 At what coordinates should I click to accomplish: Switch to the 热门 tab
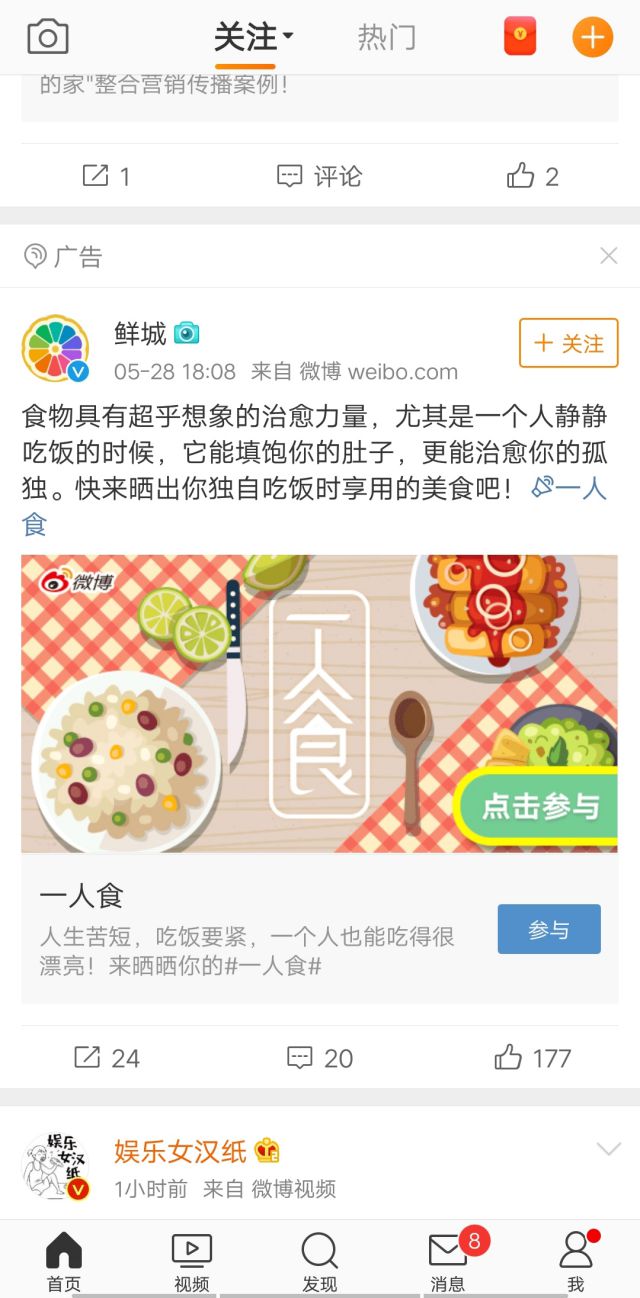[x=387, y=38]
